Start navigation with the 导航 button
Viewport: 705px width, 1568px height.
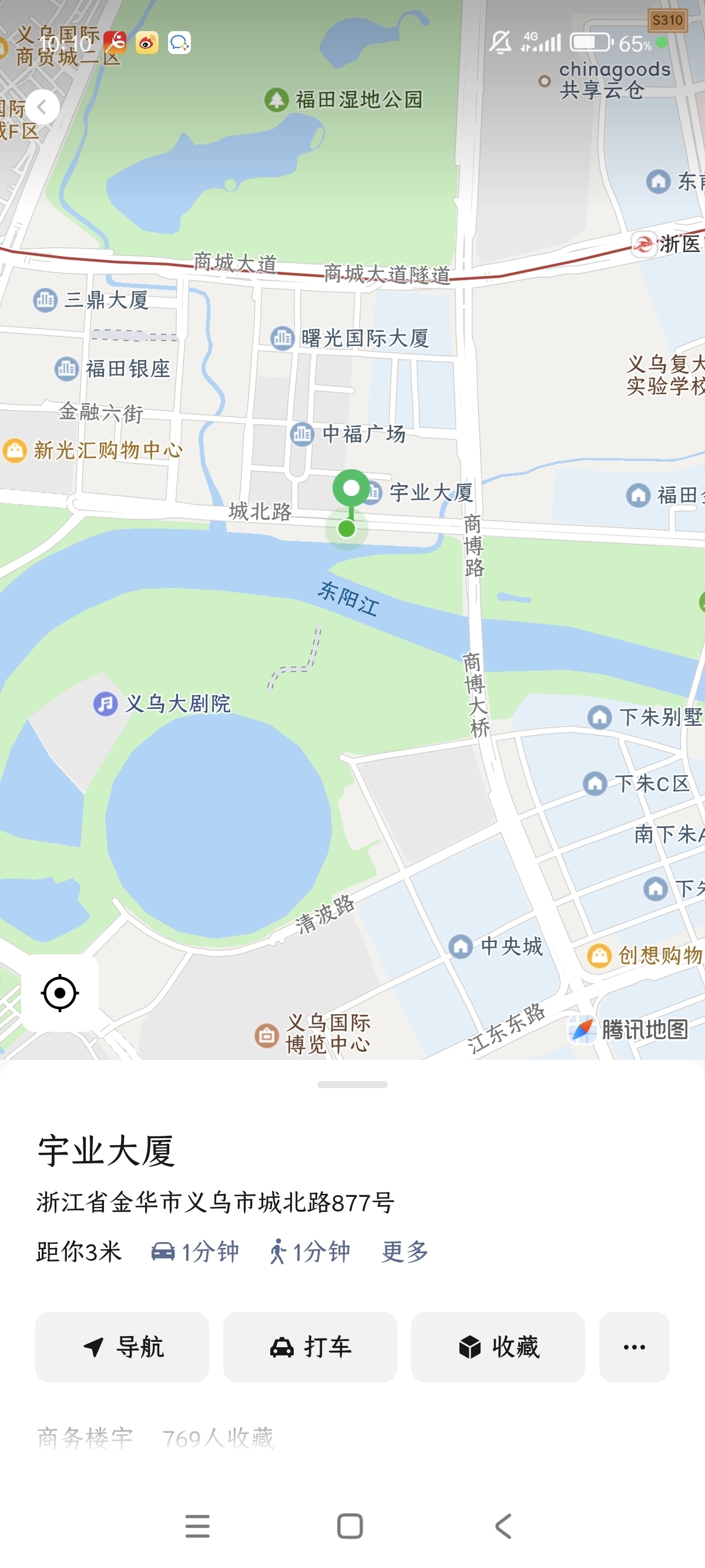click(122, 1347)
